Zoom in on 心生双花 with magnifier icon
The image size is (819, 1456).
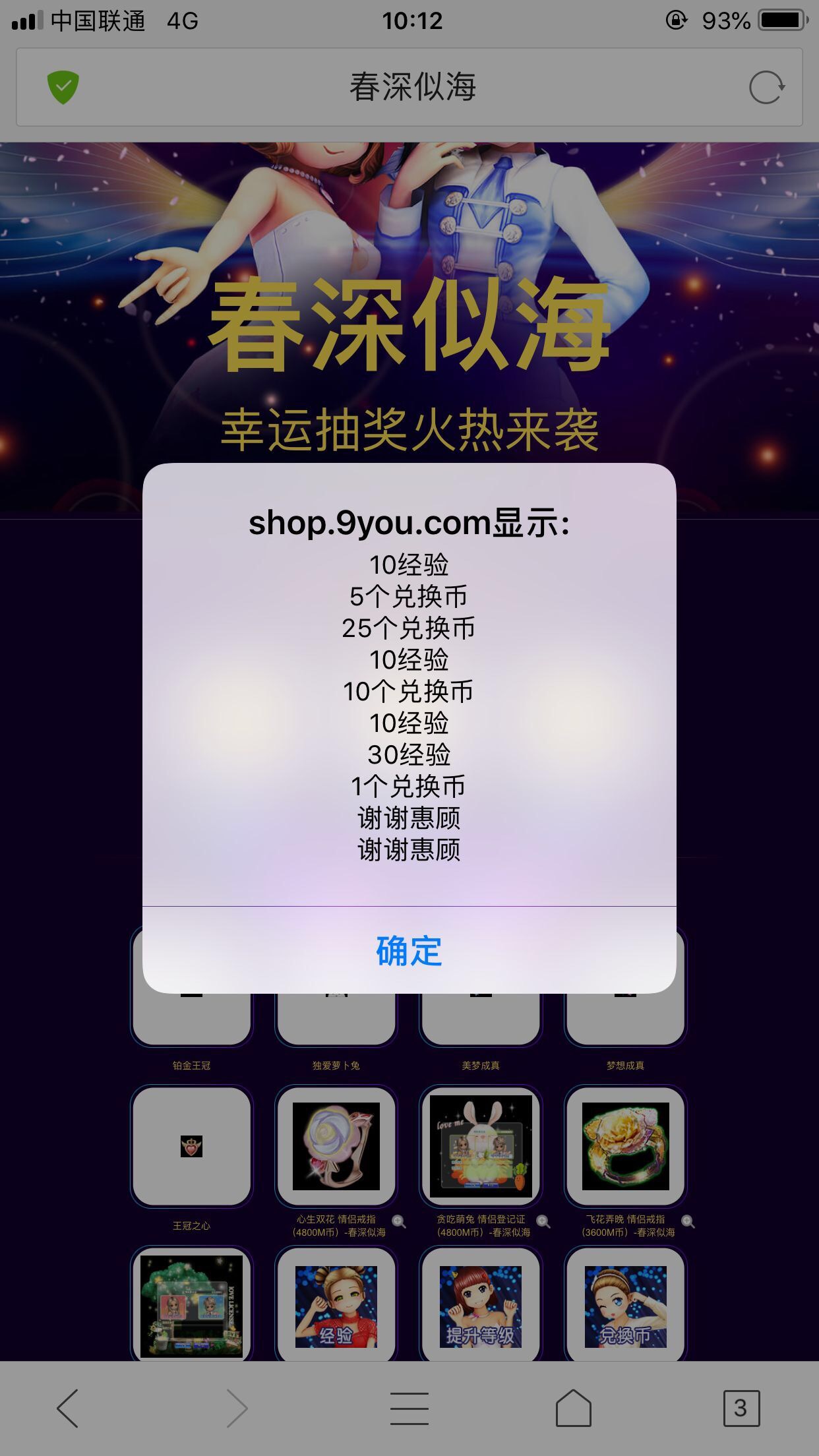pyautogui.click(x=398, y=1221)
